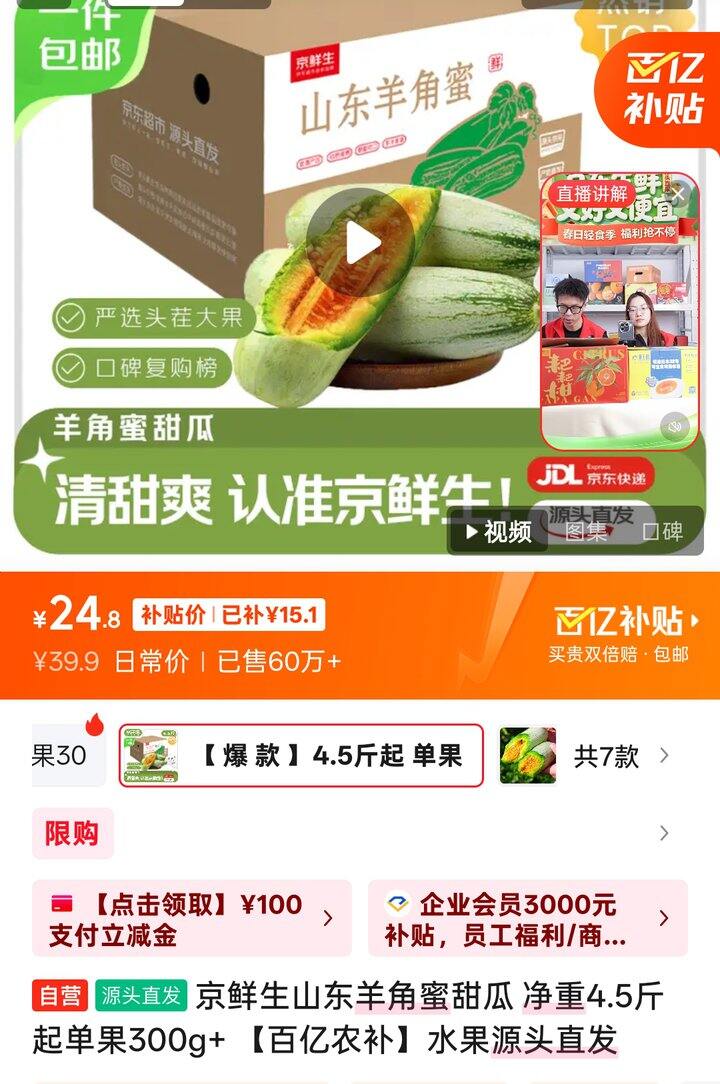Play the product video
720x1084 pixels.
click(361, 243)
